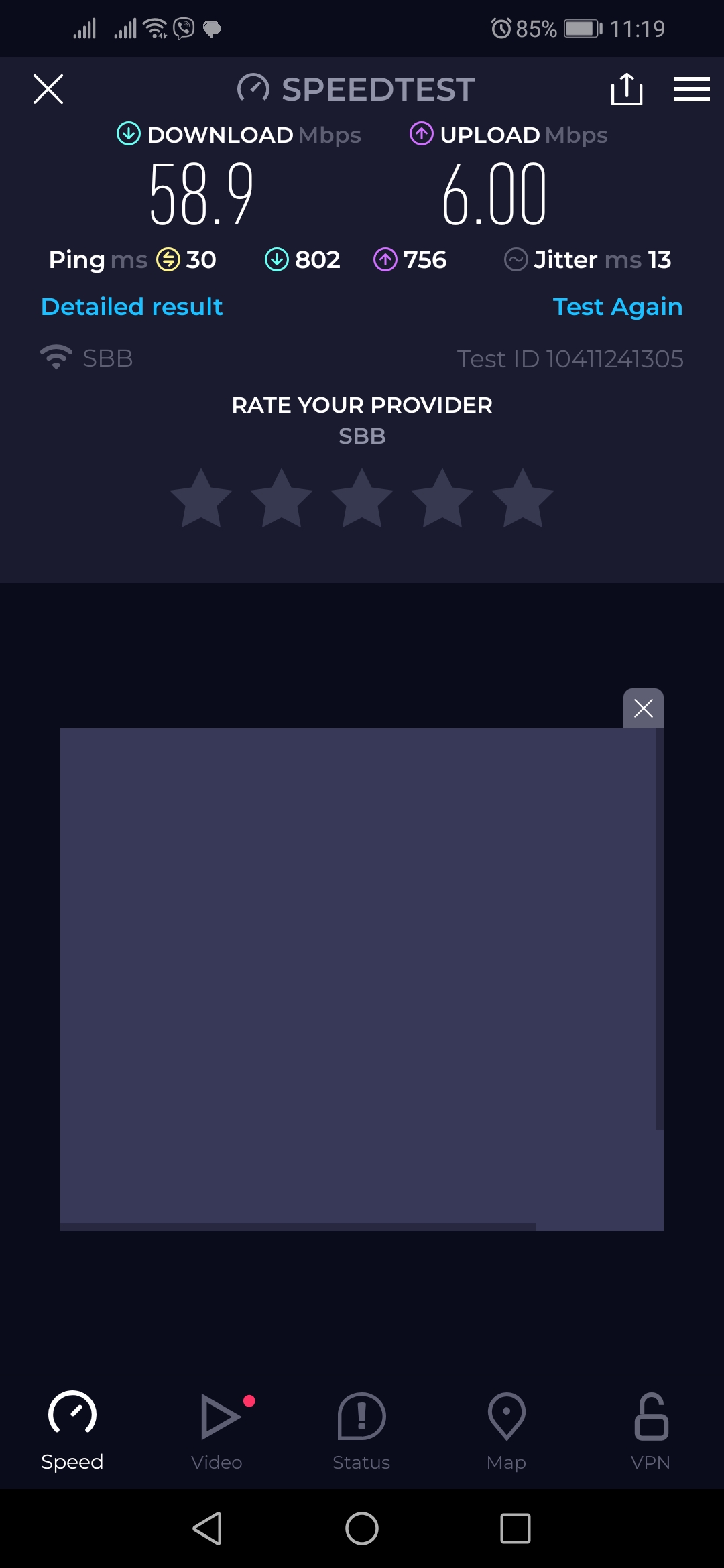This screenshot has height=1568, width=724.
Task: Go back using system navigation
Action: (x=207, y=1528)
